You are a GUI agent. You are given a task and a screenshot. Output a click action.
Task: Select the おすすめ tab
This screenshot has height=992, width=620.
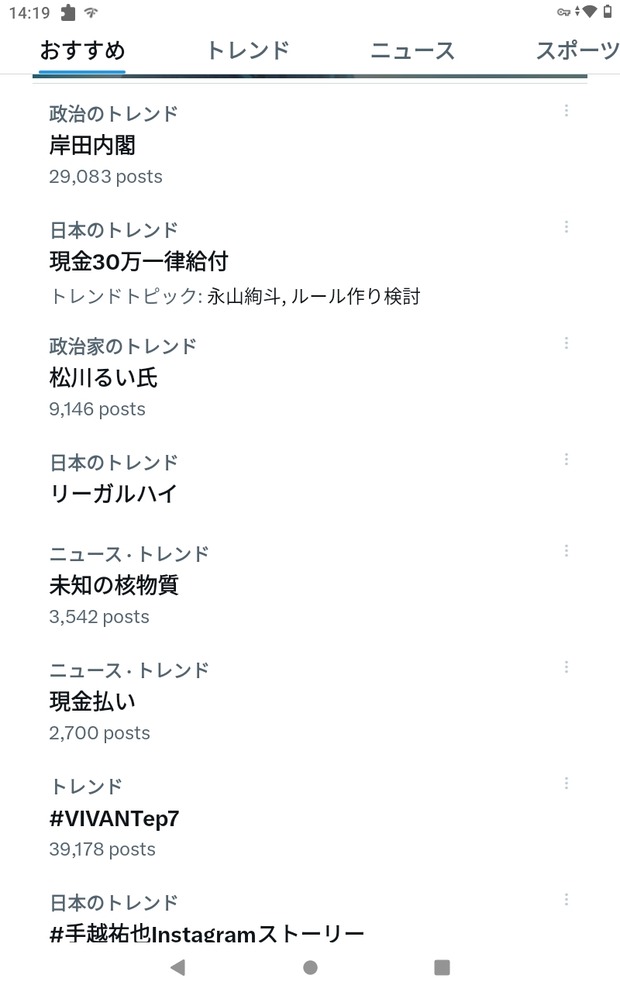tap(82, 50)
